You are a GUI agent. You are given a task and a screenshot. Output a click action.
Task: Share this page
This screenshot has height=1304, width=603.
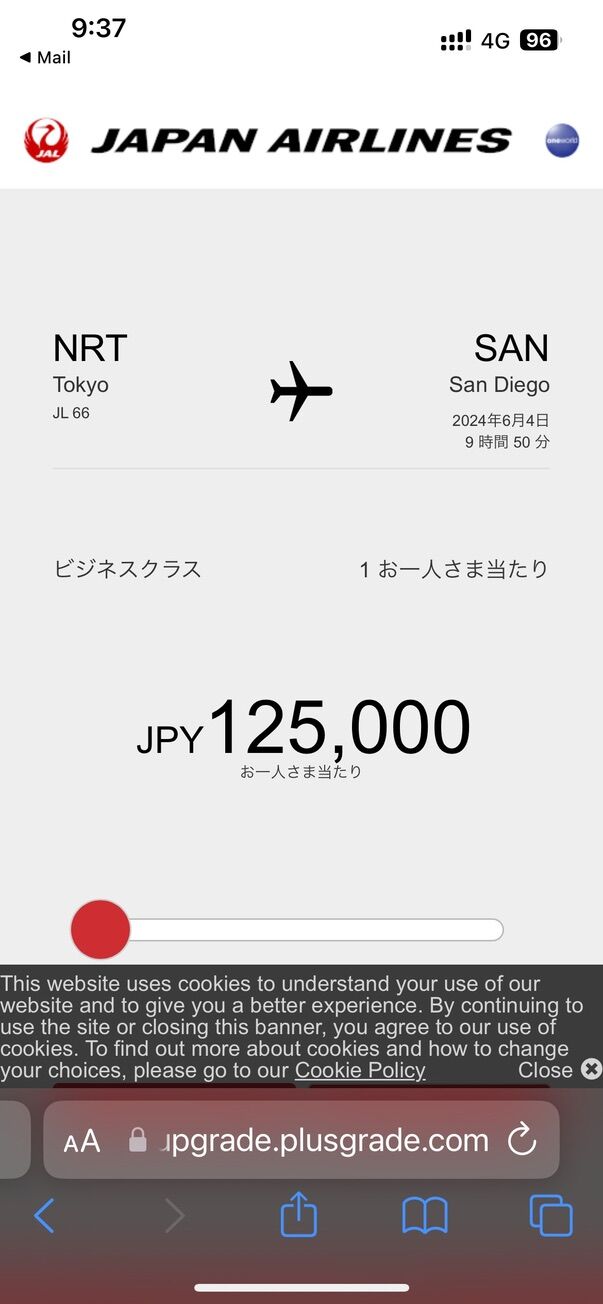[298, 1215]
